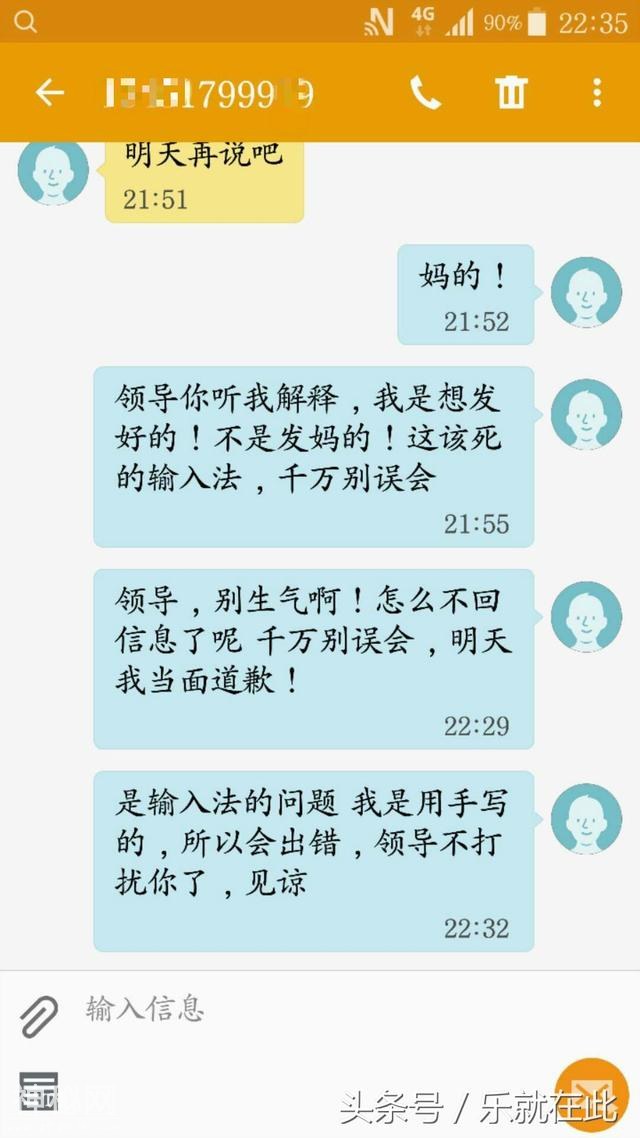Image resolution: width=640 pixels, height=1138 pixels.
Task: Go back from this conversation
Action: [49, 93]
